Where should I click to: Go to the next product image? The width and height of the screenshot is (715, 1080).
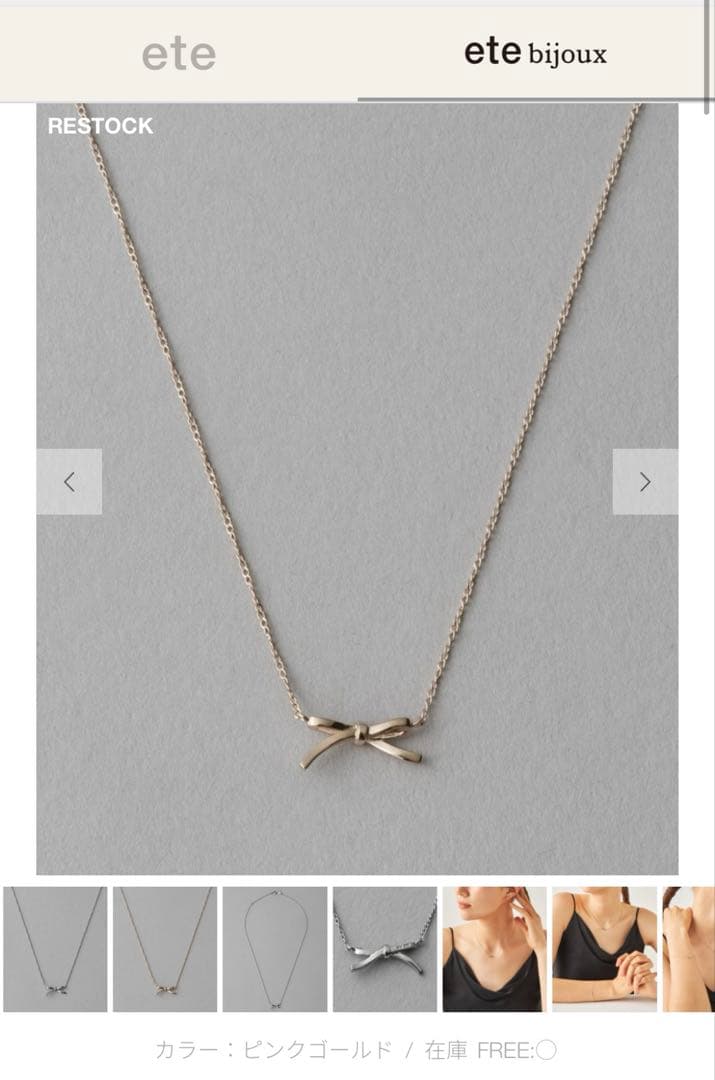click(x=645, y=482)
